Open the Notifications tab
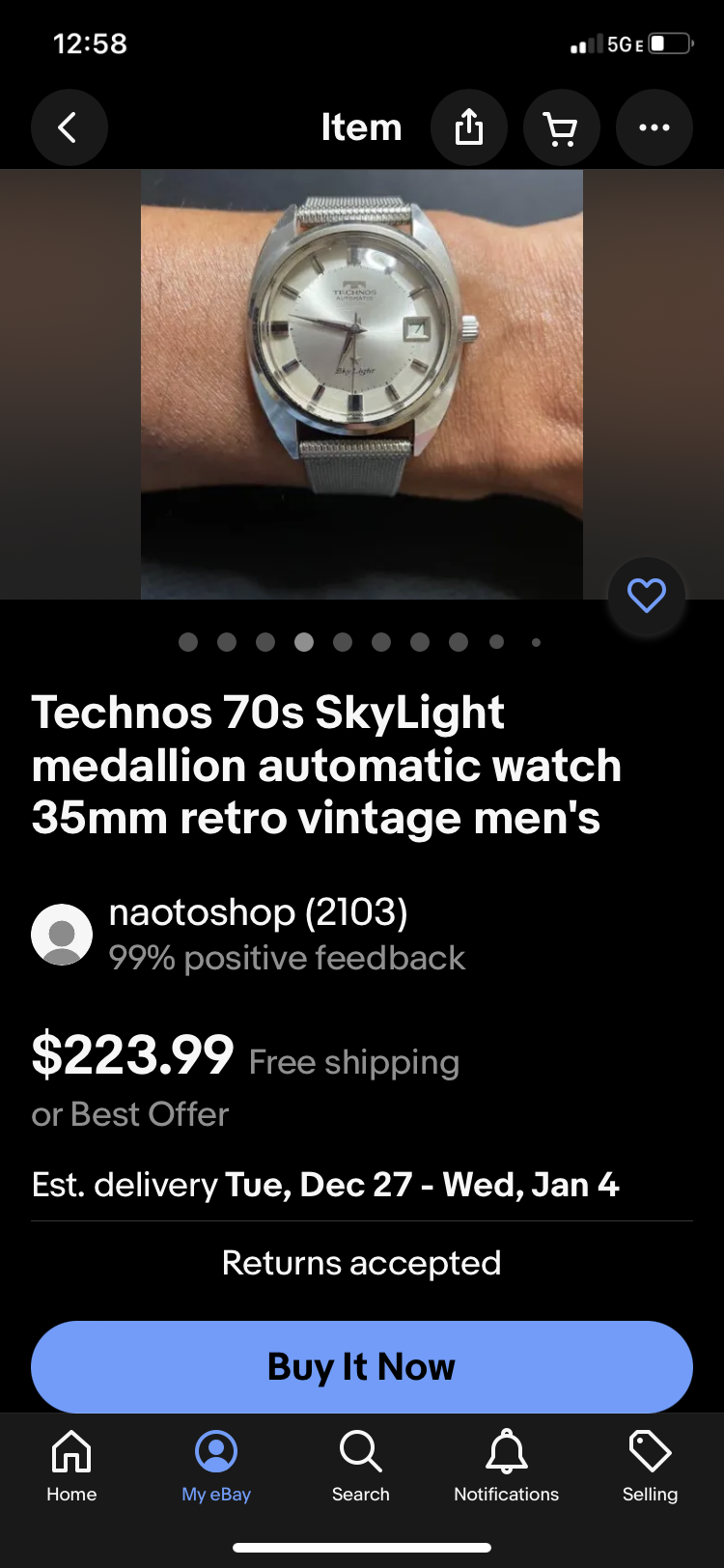 click(506, 1466)
